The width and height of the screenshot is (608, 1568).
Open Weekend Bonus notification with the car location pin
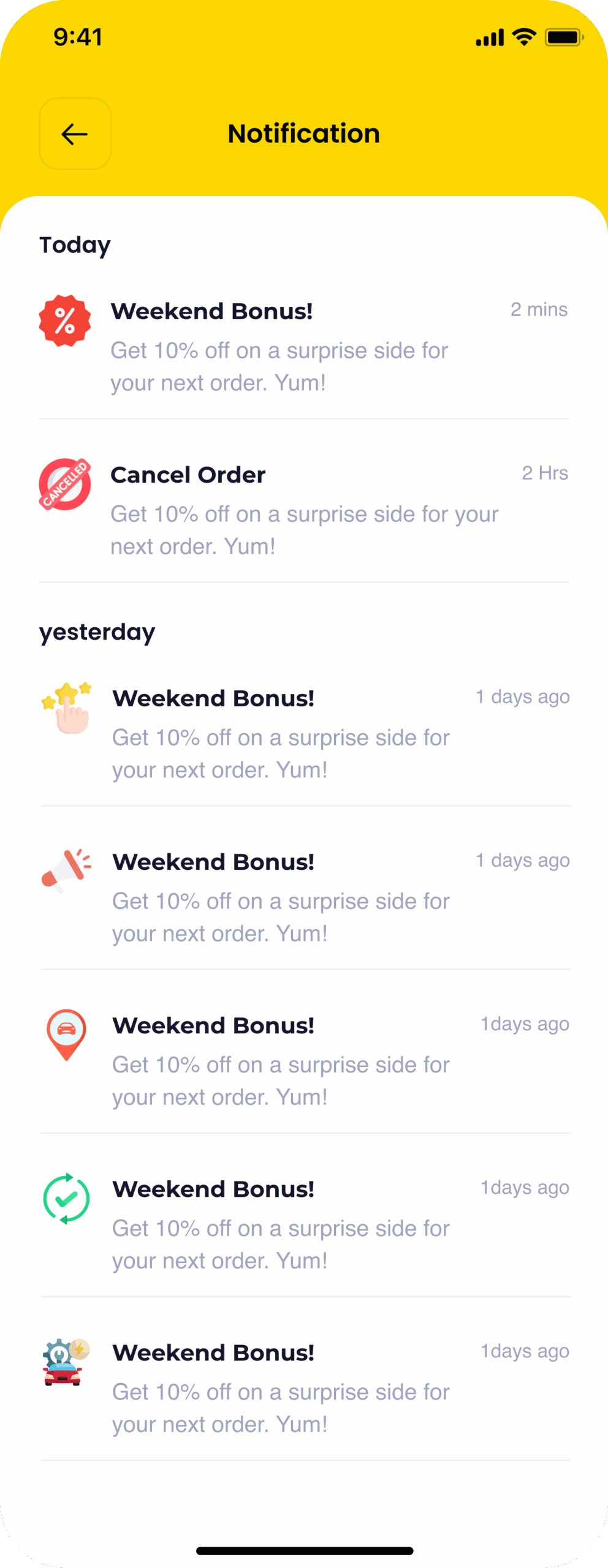[303, 1060]
